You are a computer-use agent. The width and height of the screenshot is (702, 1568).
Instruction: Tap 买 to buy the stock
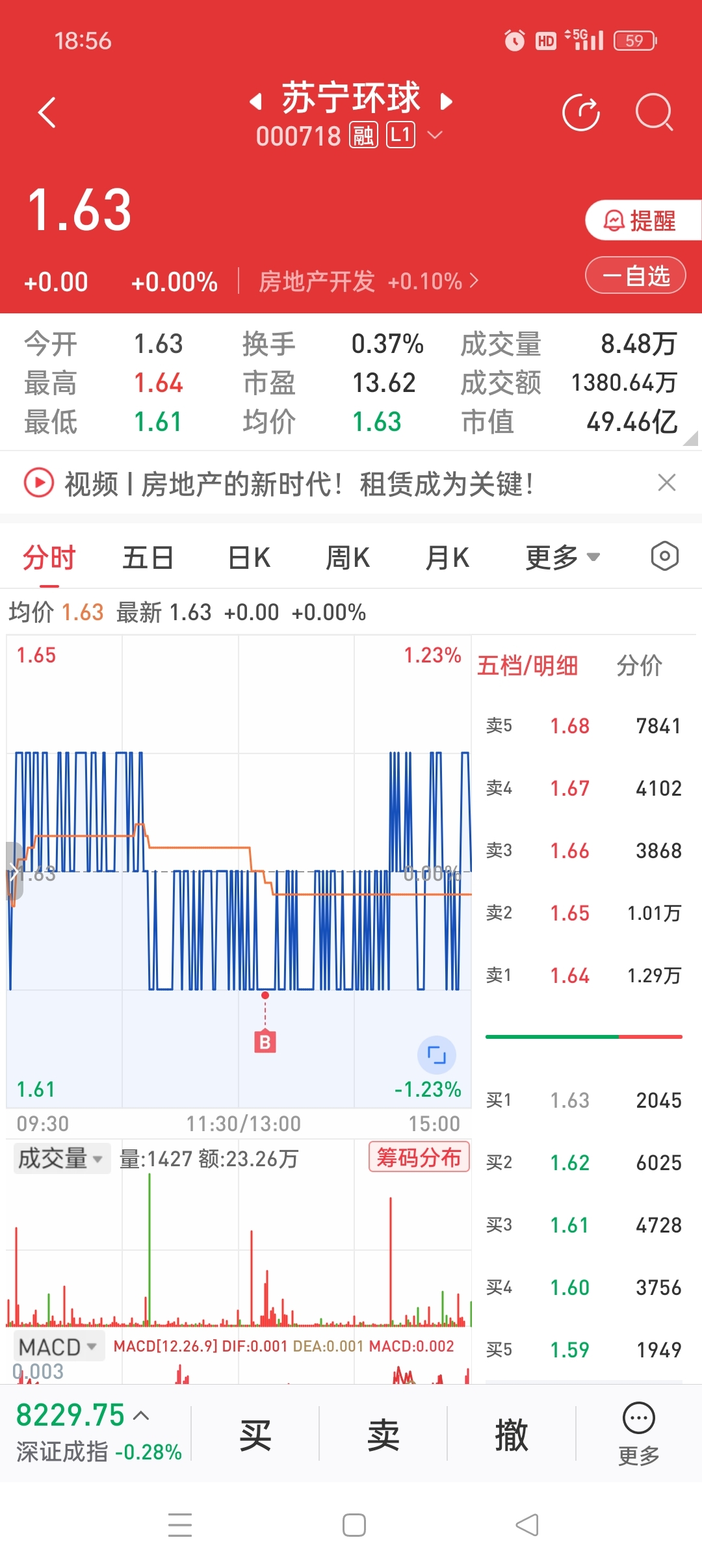[x=255, y=1434]
